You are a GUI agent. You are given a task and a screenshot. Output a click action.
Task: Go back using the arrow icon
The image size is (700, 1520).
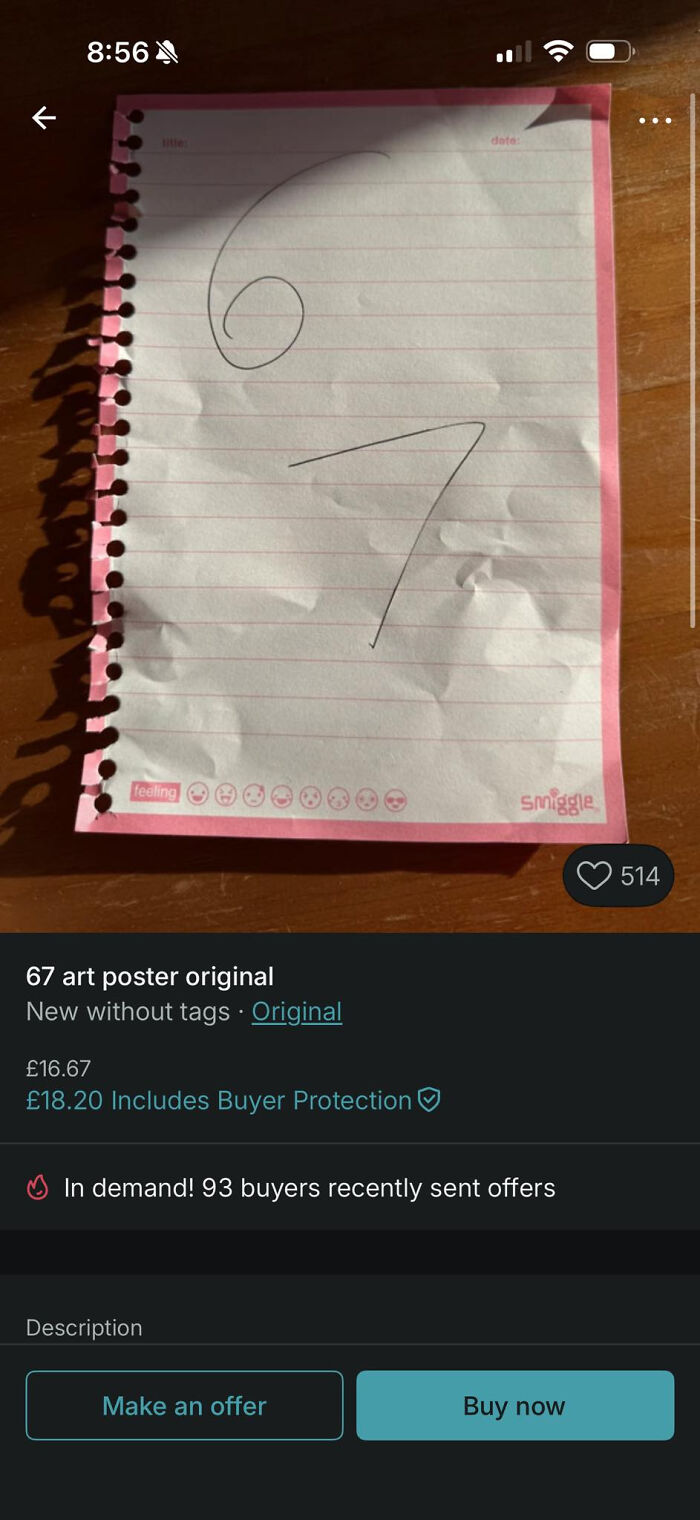[x=44, y=118]
